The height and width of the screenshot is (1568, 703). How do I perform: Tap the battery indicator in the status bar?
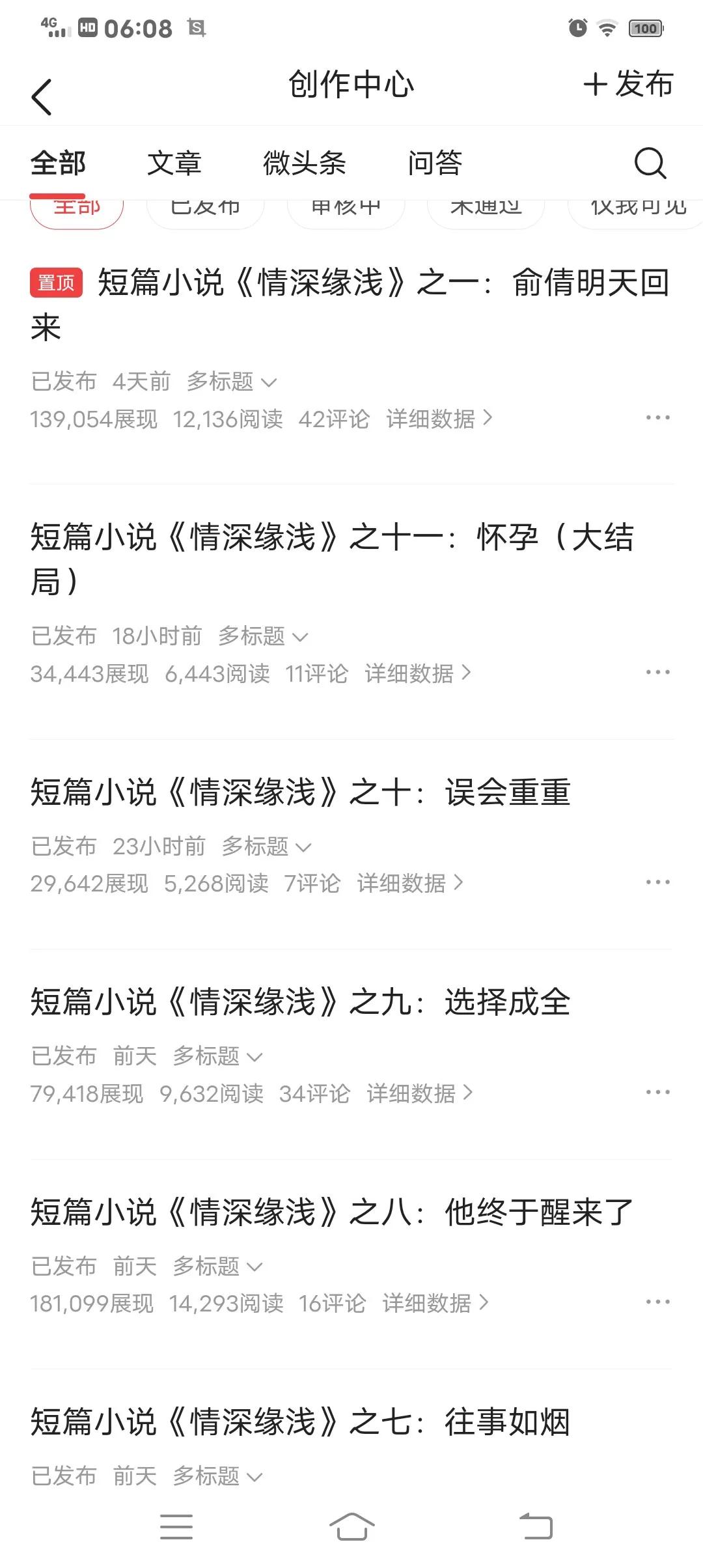coord(645,27)
